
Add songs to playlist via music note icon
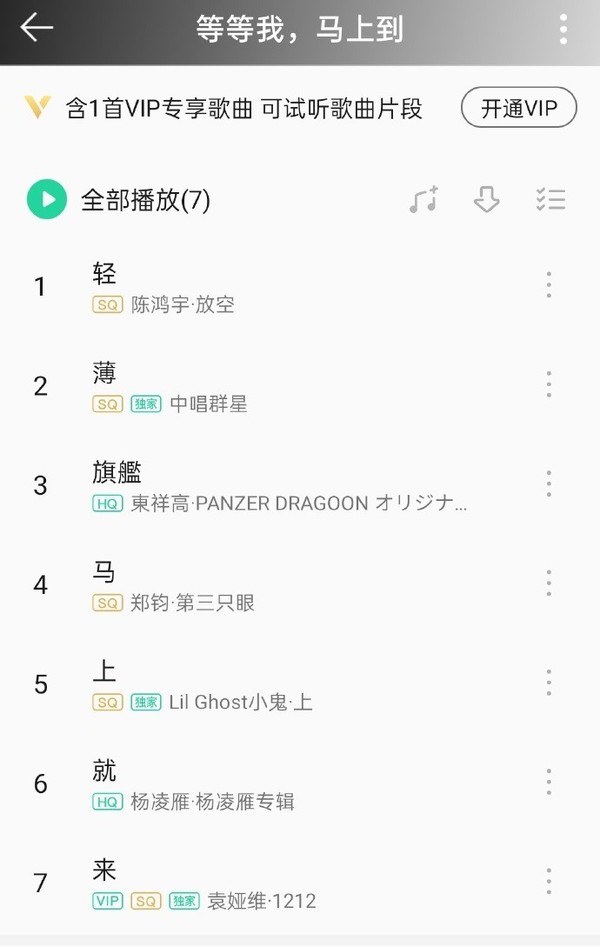coord(424,200)
